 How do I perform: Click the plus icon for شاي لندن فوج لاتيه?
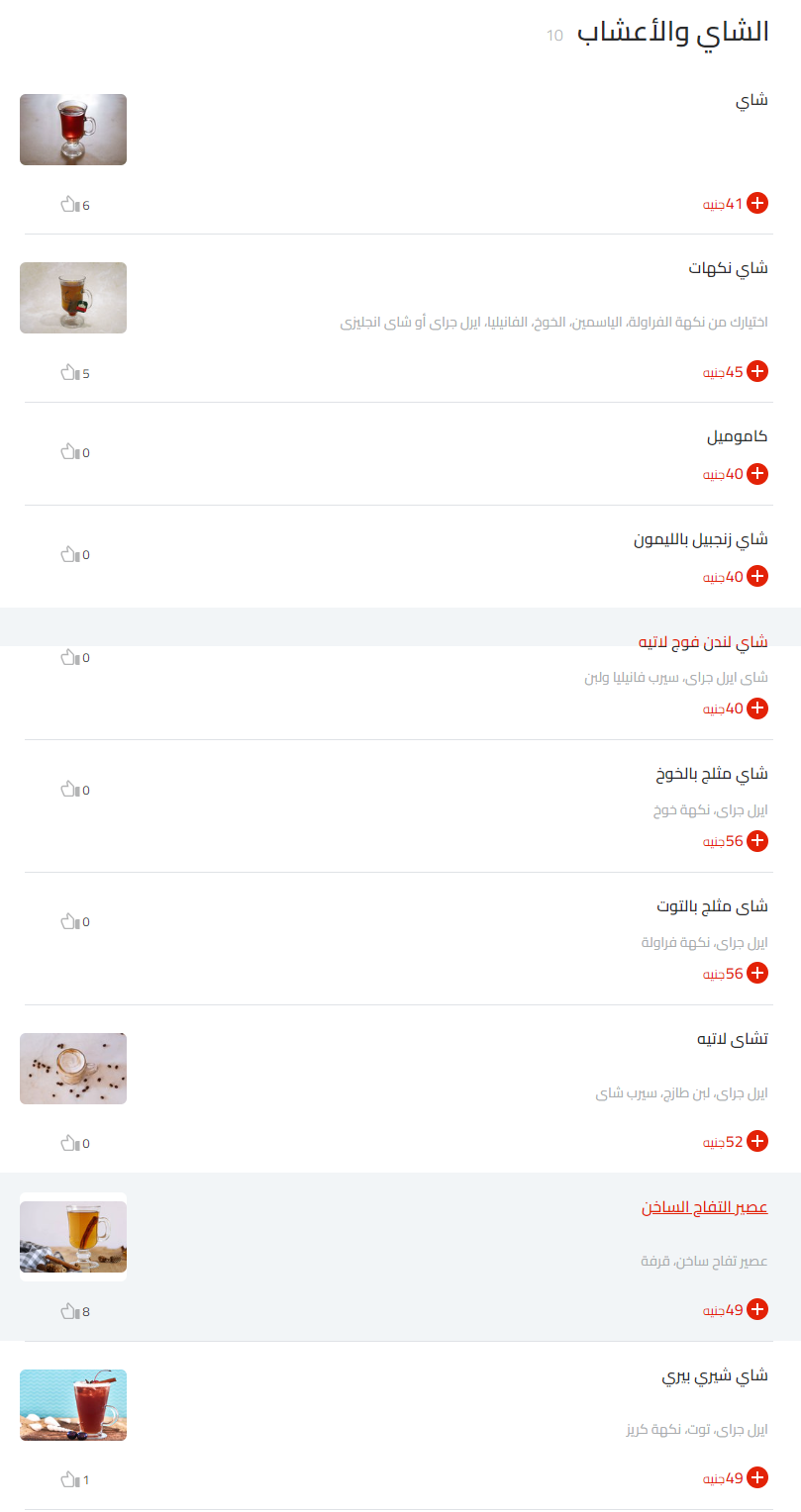tap(758, 709)
